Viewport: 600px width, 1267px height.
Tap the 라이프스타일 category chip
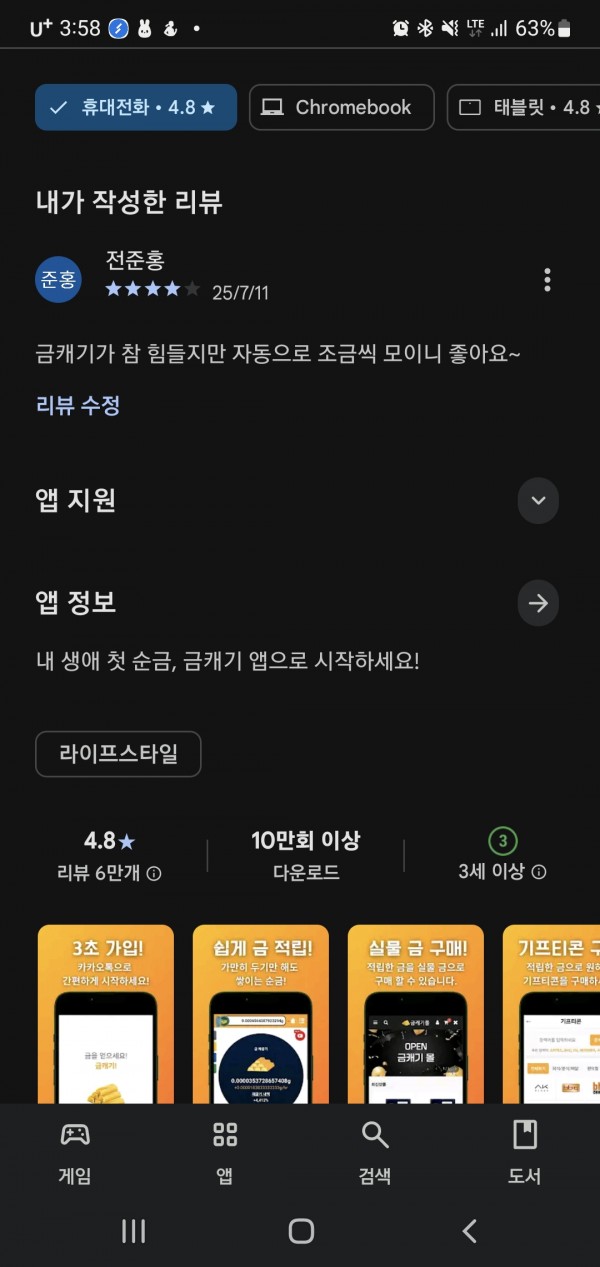click(x=118, y=754)
